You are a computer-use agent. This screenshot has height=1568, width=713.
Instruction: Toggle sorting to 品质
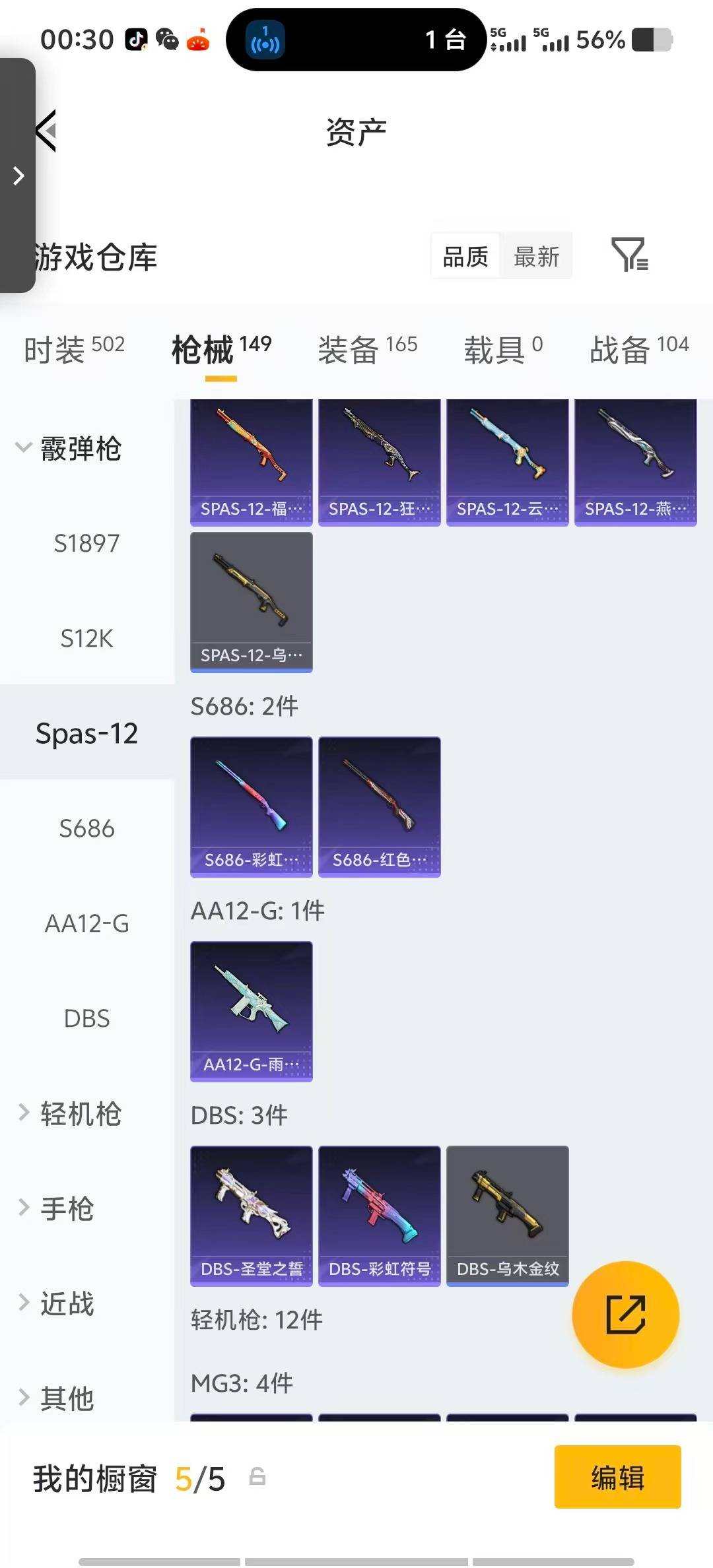464,256
